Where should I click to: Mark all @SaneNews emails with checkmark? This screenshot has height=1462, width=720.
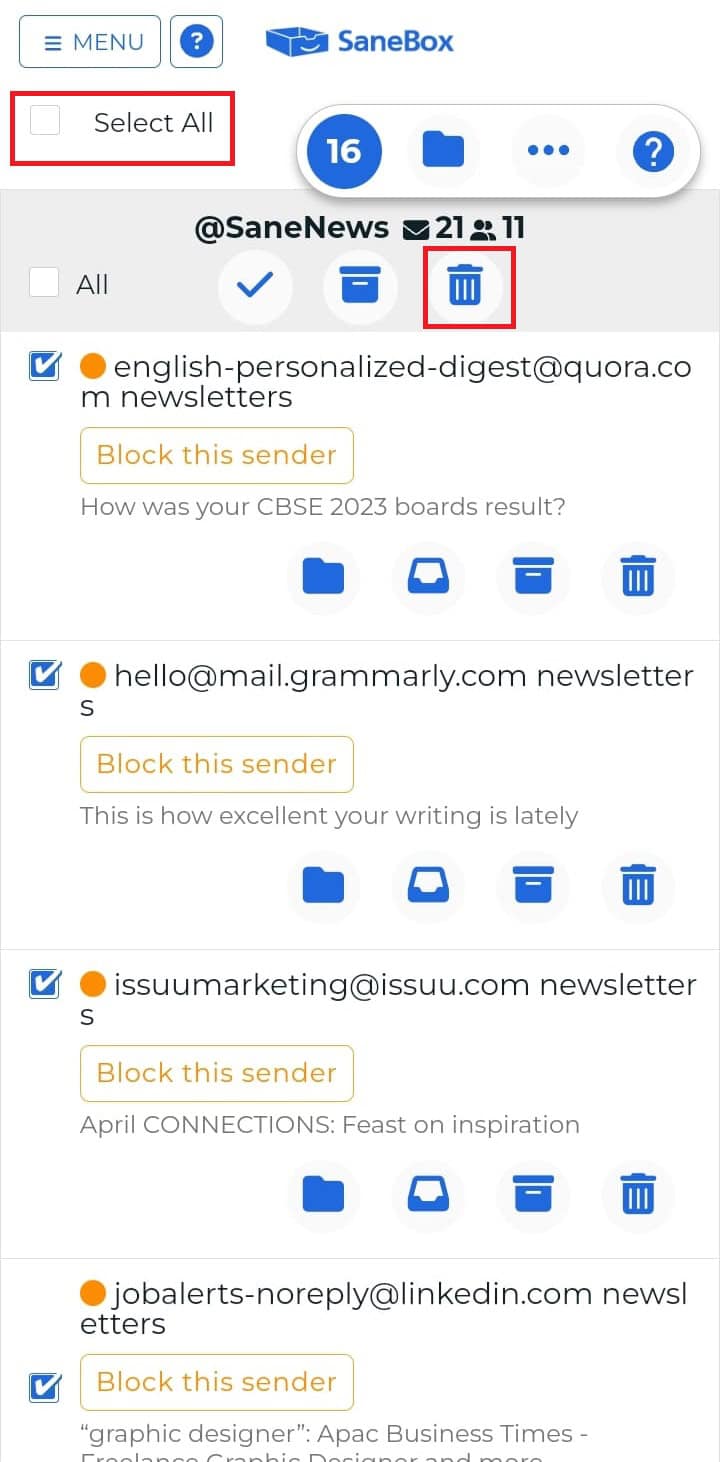coord(255,286)
